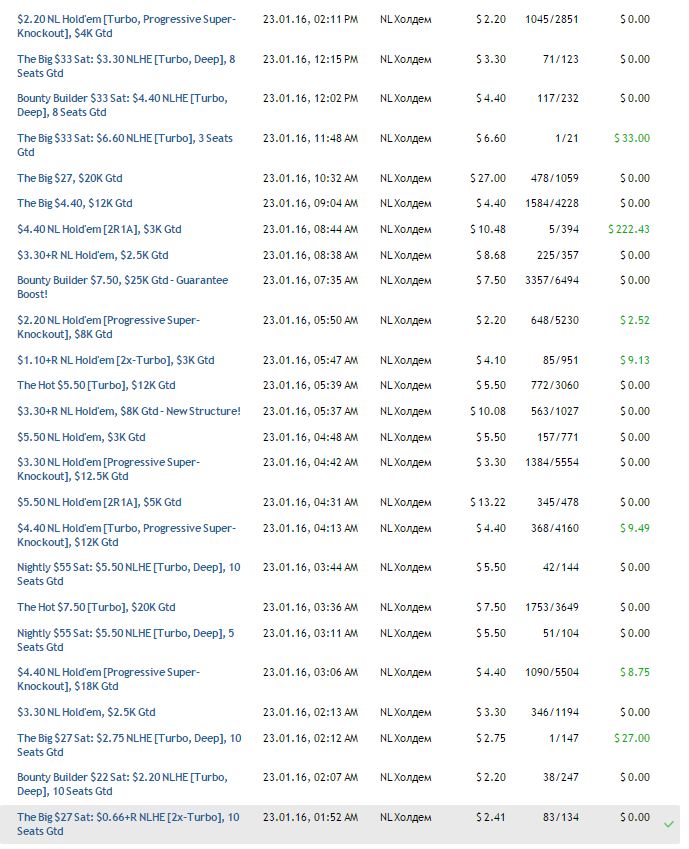
Task: Open Bounty Builder $33 Sat $4.40 NLHE
Action: 122,99
